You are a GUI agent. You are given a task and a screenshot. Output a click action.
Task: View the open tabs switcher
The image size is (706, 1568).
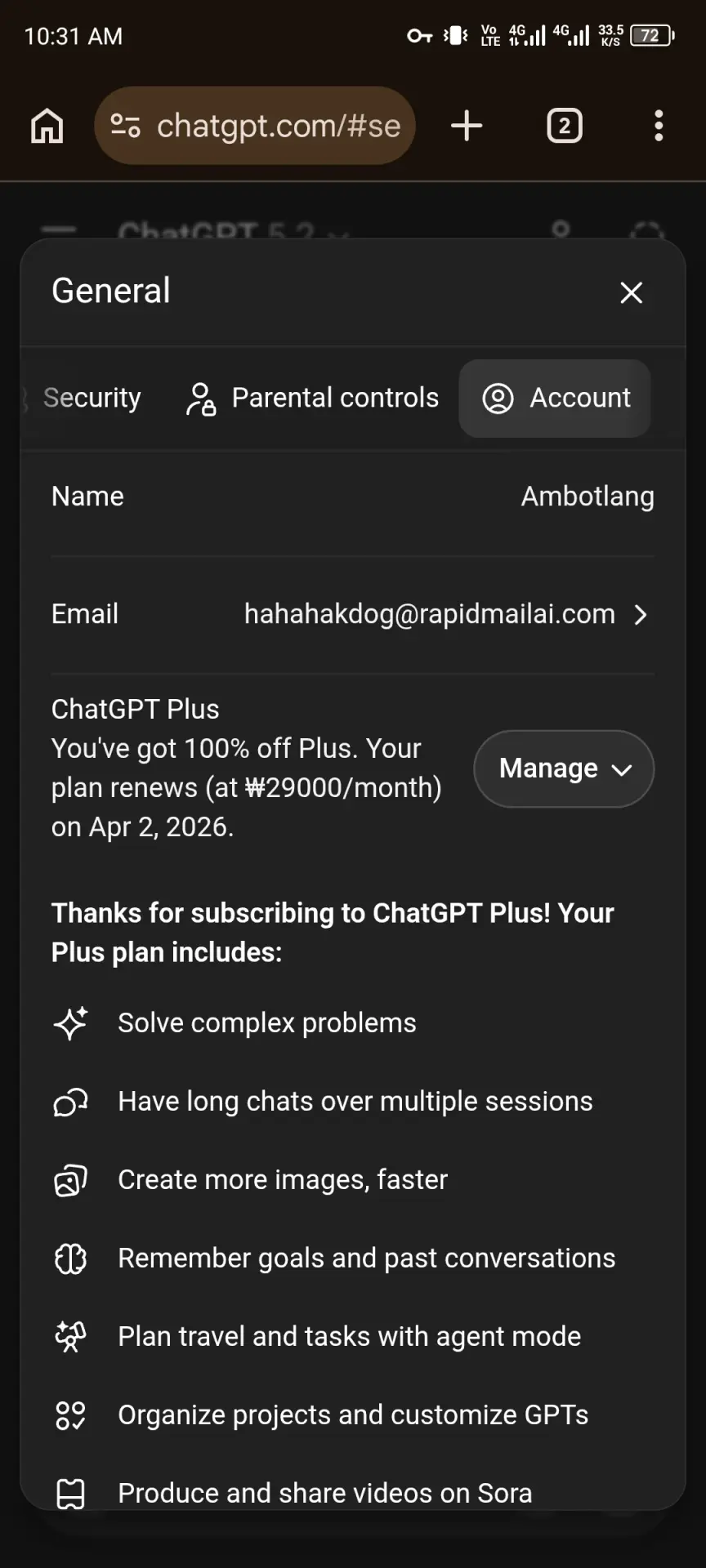point(564,126)
